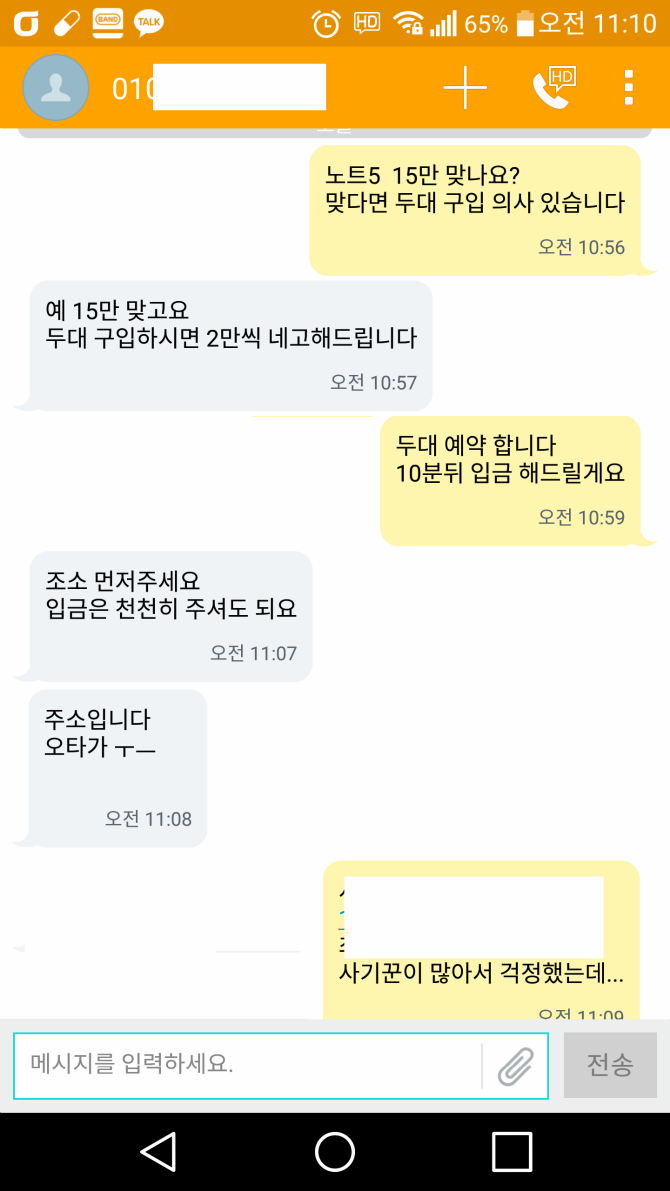Tap the contact profile avatar
Screen dimensions: 670x1191
click(56, 88)
